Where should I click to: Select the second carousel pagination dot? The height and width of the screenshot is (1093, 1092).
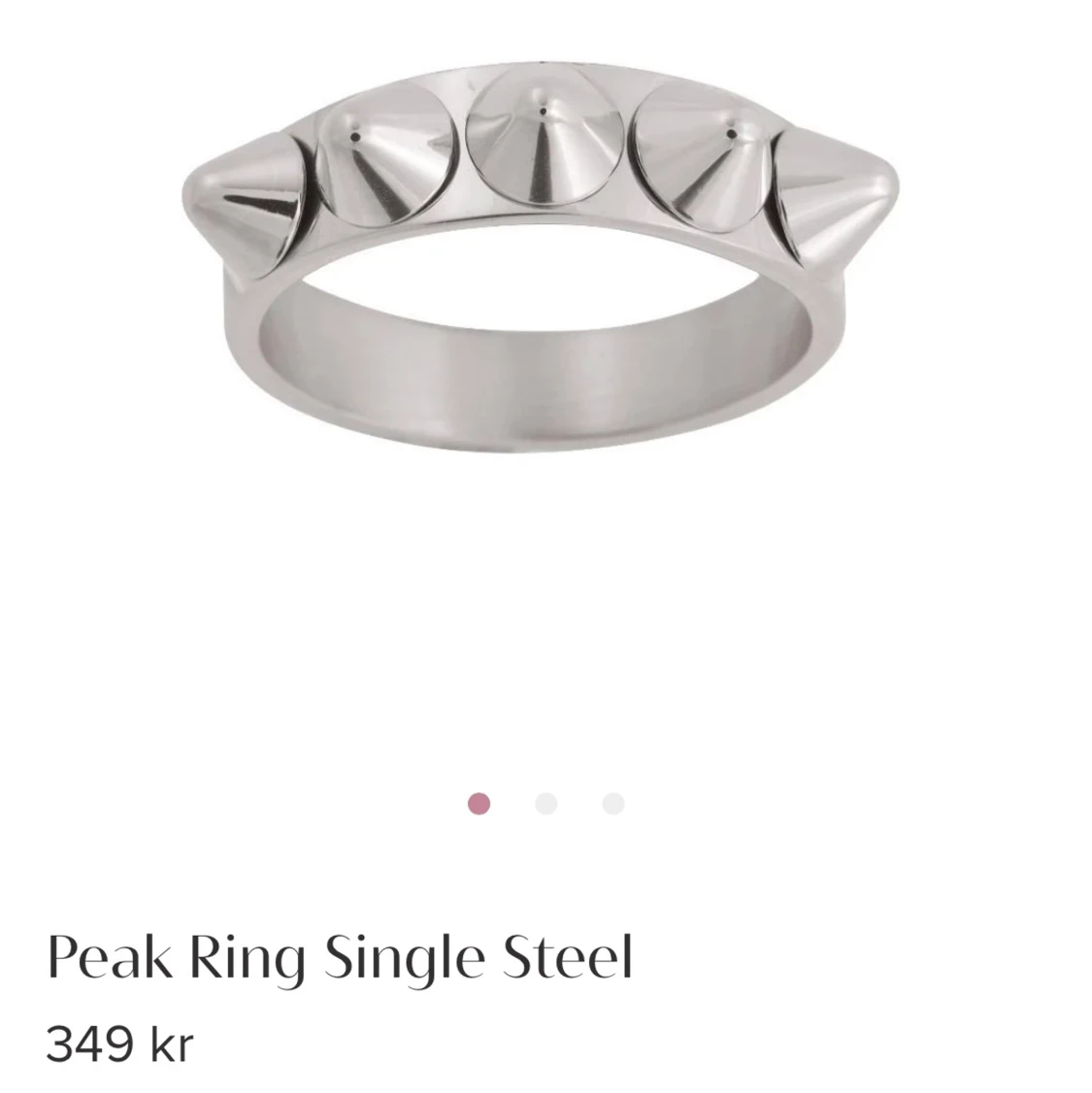click(x=546, y=803)
